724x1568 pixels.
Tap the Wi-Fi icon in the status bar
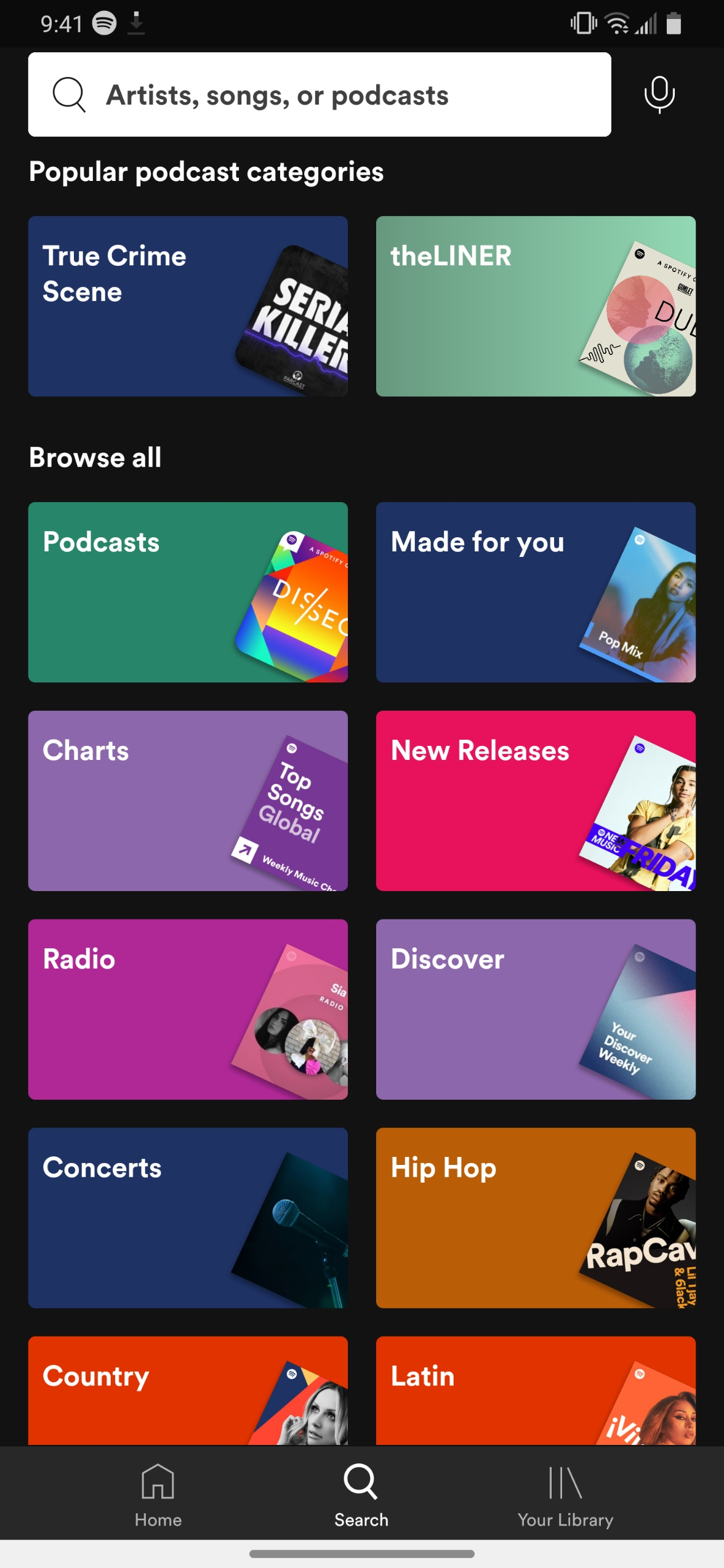(617, 23)
